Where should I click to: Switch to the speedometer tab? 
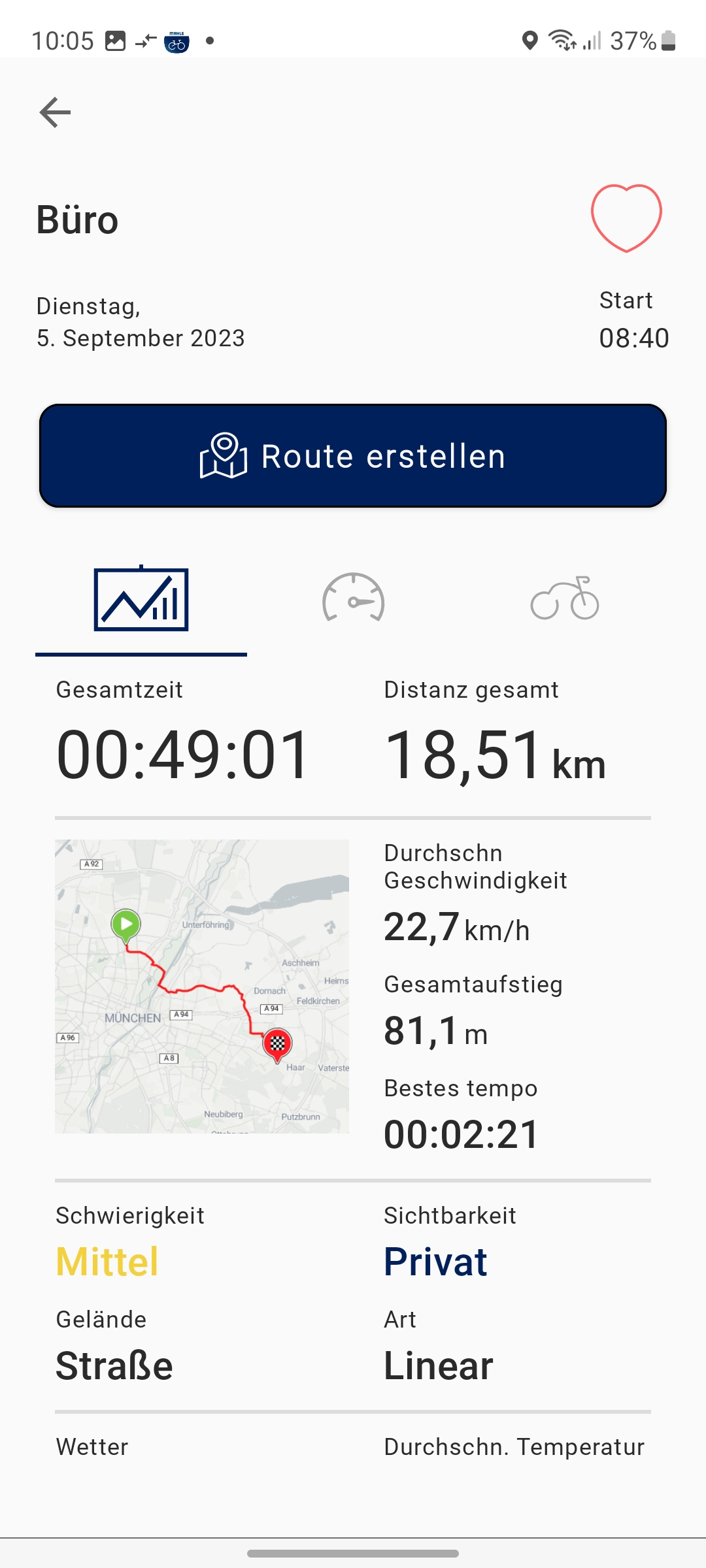(x=353, y=599)
